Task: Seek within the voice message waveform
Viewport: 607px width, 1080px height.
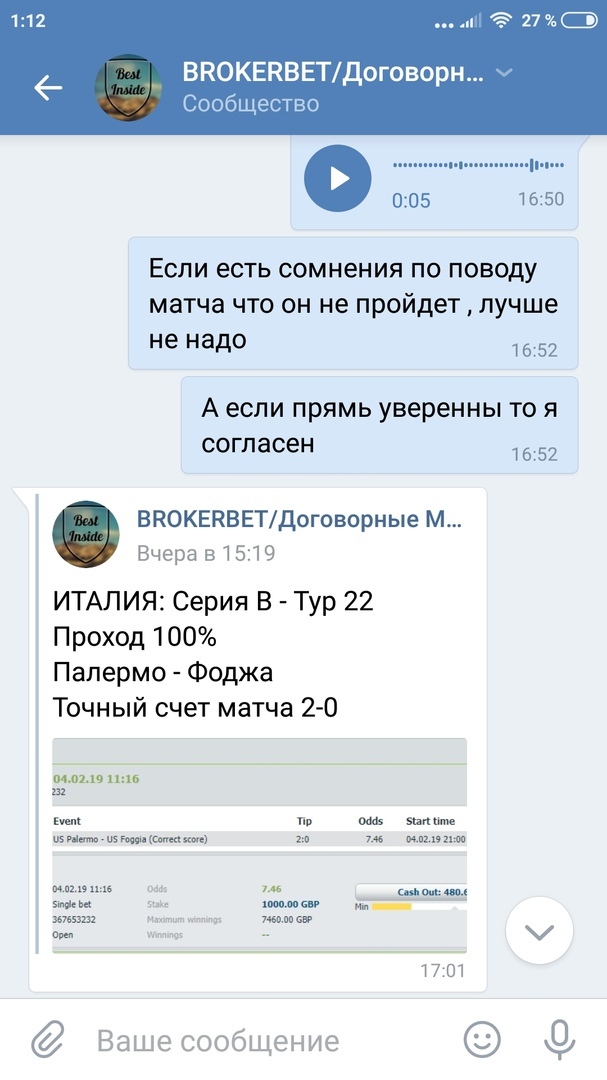Action: [x=478, y=165]
